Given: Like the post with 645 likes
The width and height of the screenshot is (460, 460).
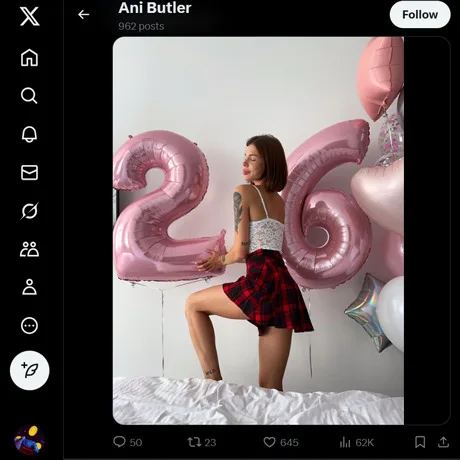Looking at the screenshot, I should [280, 442].
